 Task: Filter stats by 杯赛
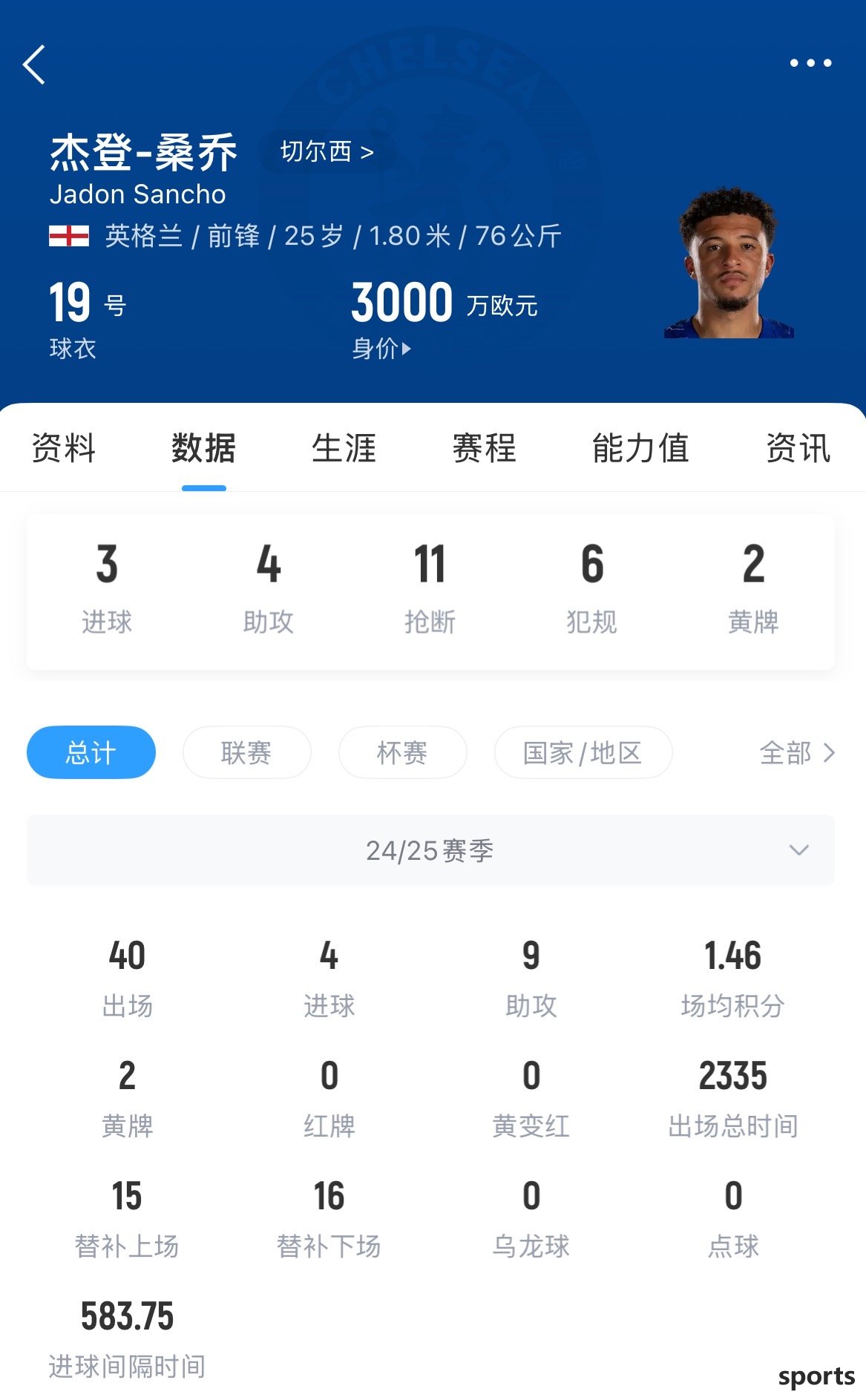coord(402,752)
